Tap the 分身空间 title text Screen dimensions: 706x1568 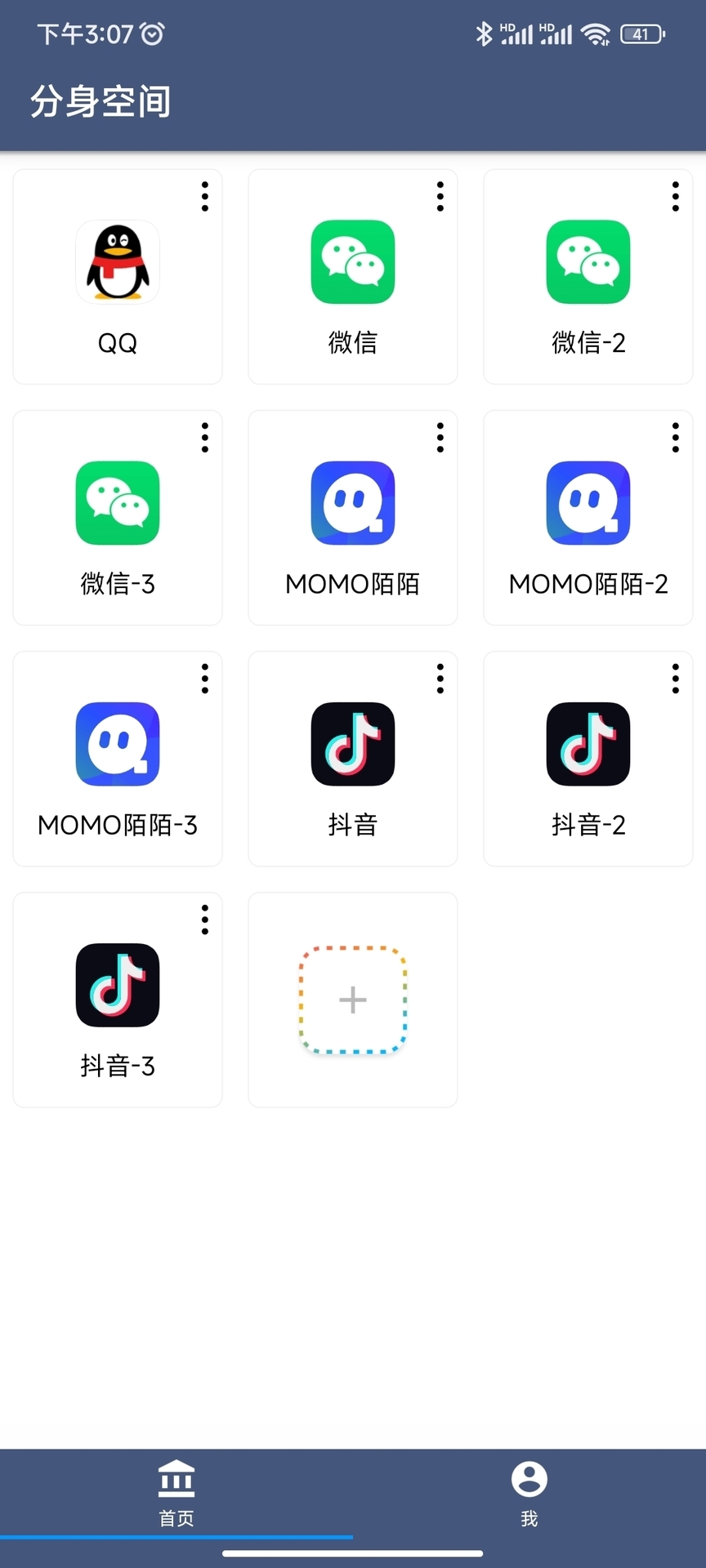[x=101, y=100]
